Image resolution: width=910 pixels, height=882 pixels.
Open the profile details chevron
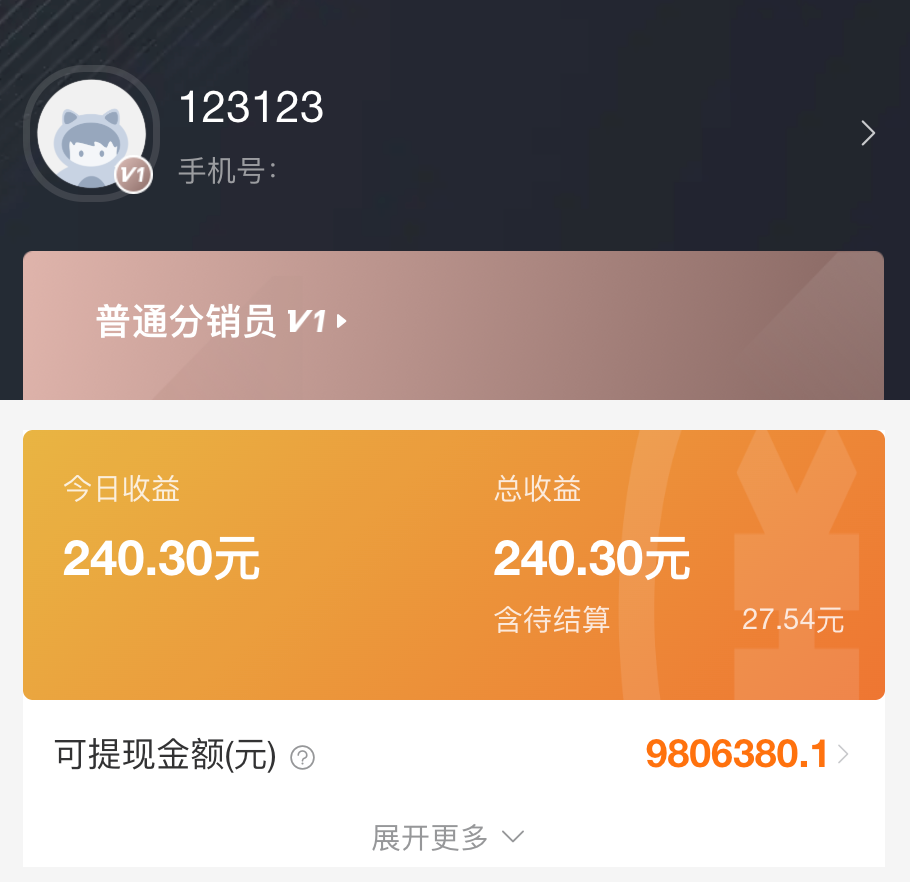(868, 133)
